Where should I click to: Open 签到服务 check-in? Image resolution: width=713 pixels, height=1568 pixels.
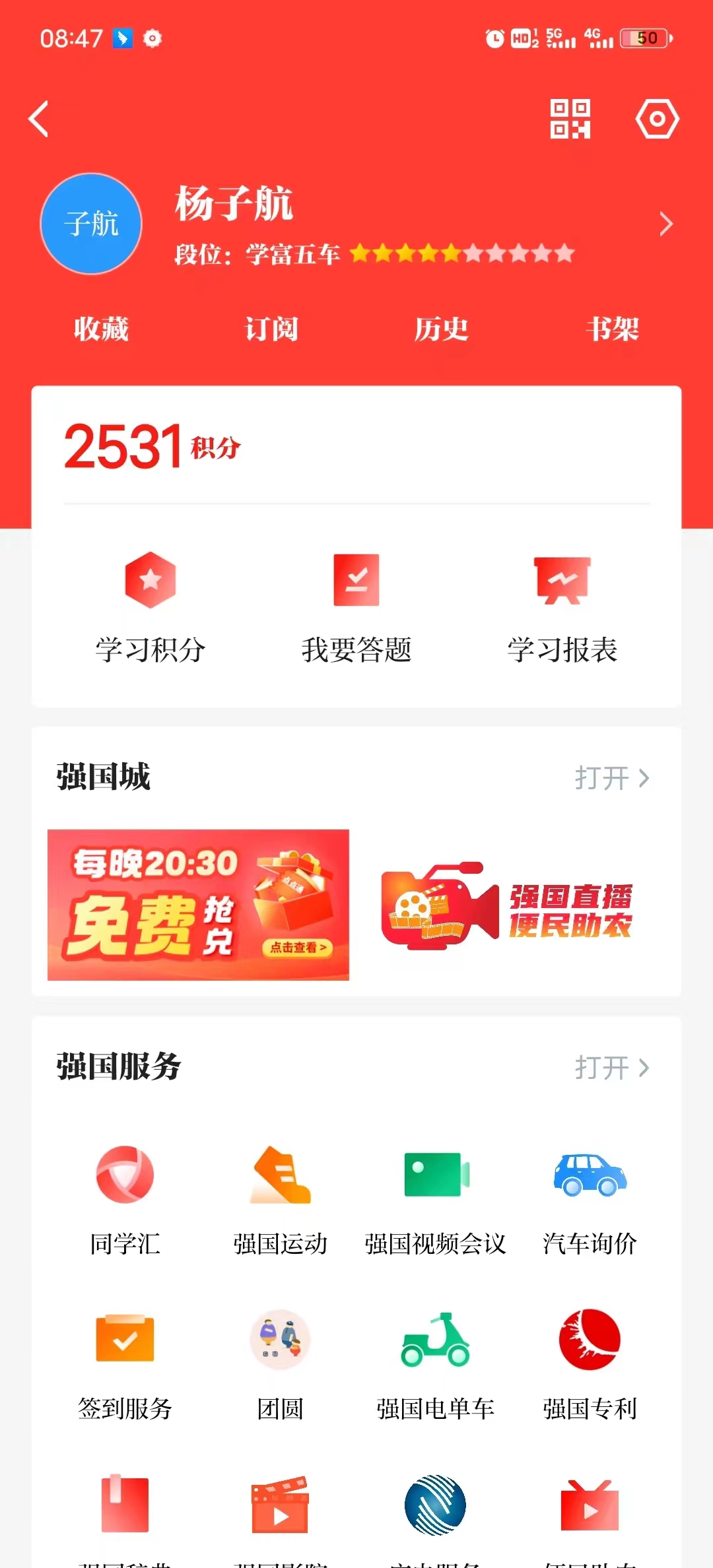[x=125, y=1363]
